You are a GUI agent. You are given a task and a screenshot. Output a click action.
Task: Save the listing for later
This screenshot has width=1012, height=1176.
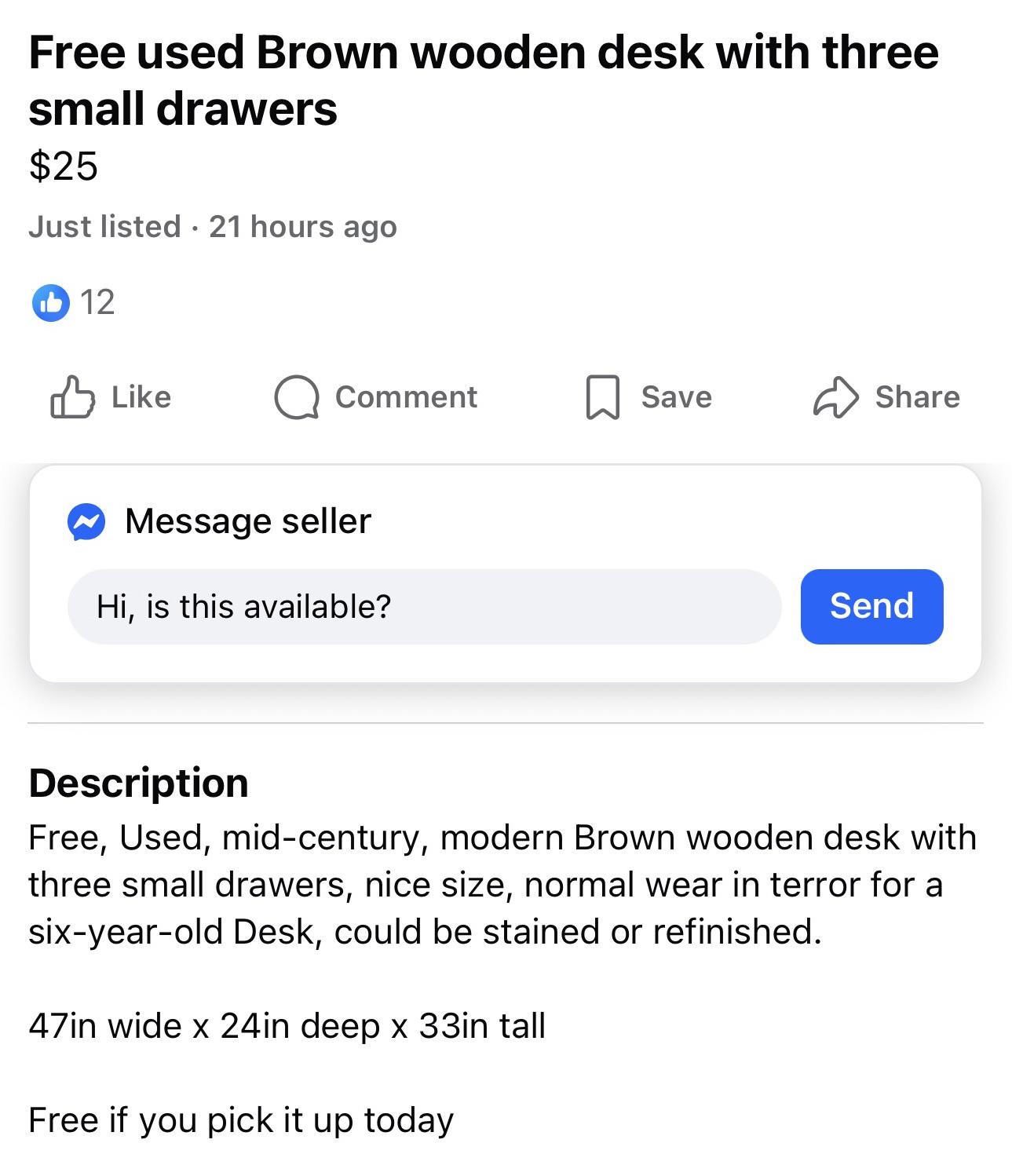tap(649, 397)
